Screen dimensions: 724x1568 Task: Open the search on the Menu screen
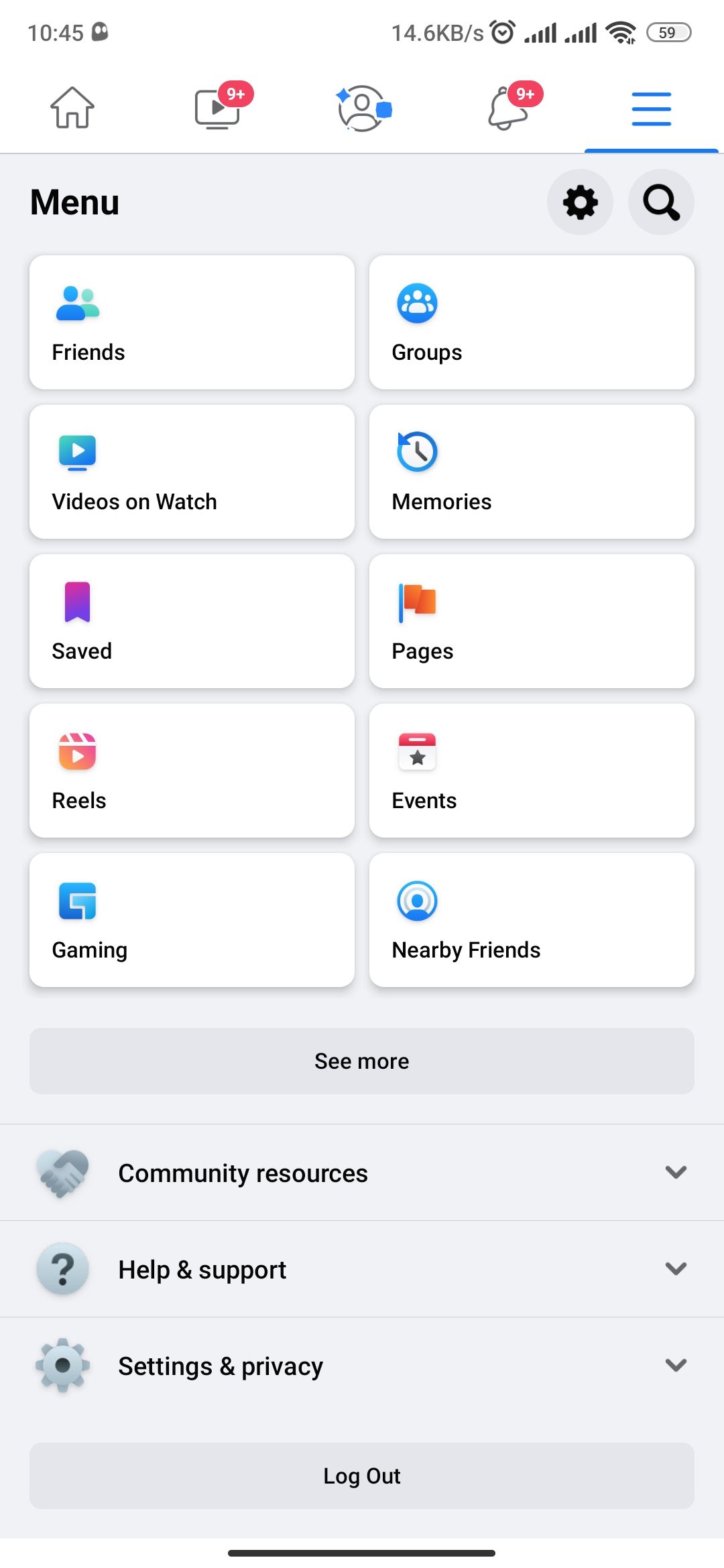[x=661, y=202]
